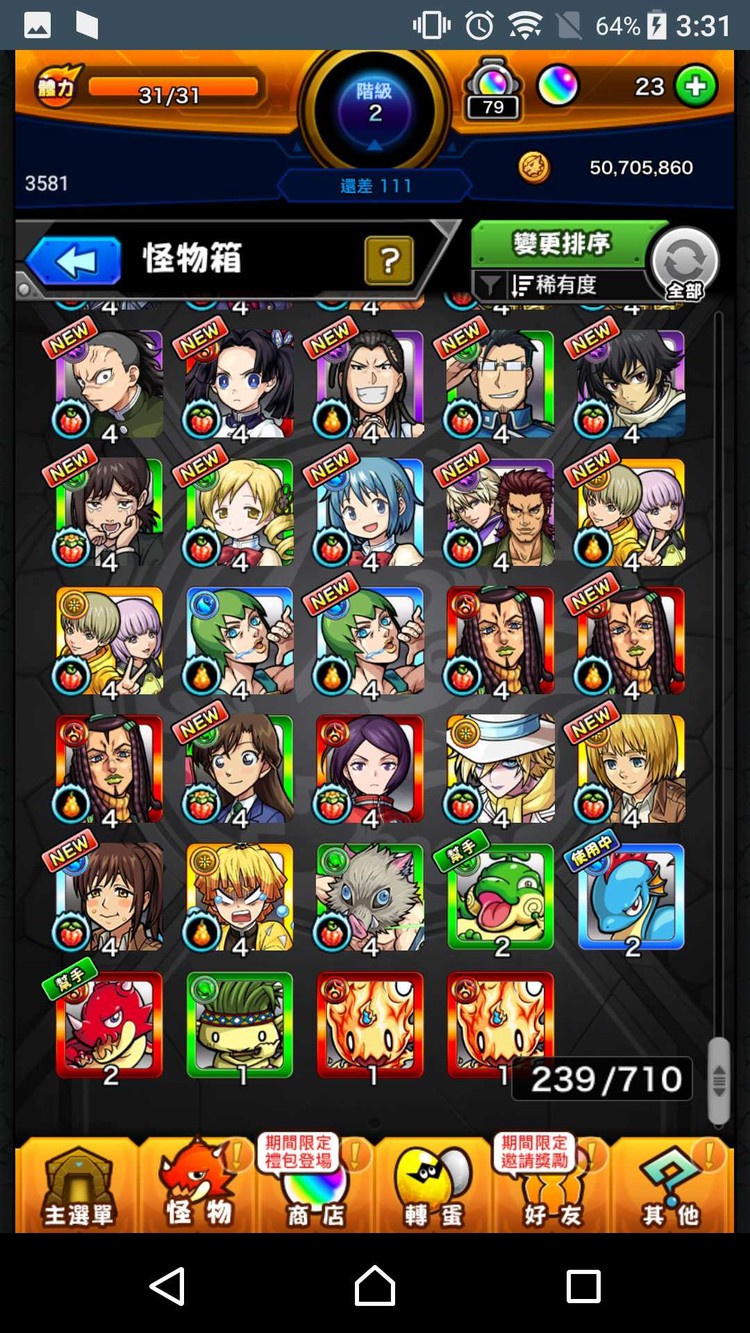Select the blue dragon marked 使用中
This screenshot has width=750, height=1333.
[x=632, y=897]
